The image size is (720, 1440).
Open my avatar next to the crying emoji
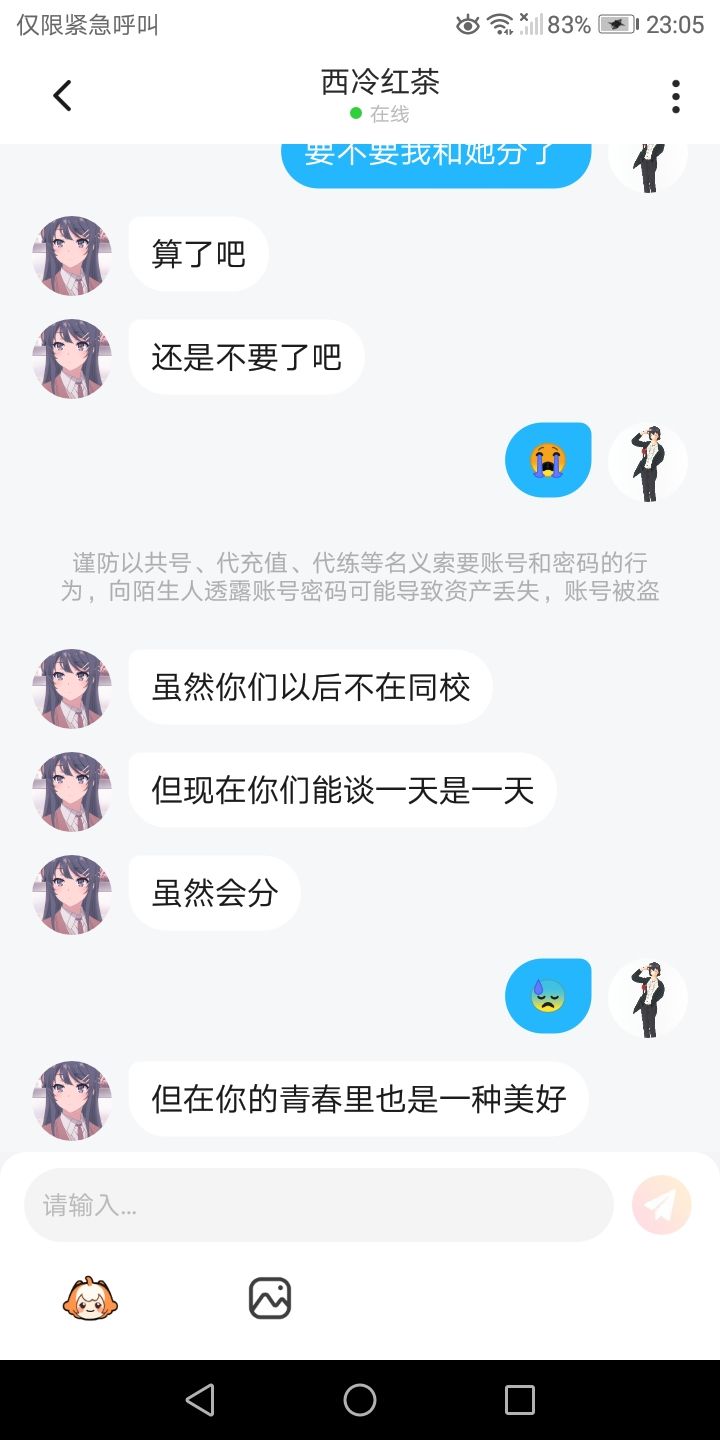coord(648,462)
